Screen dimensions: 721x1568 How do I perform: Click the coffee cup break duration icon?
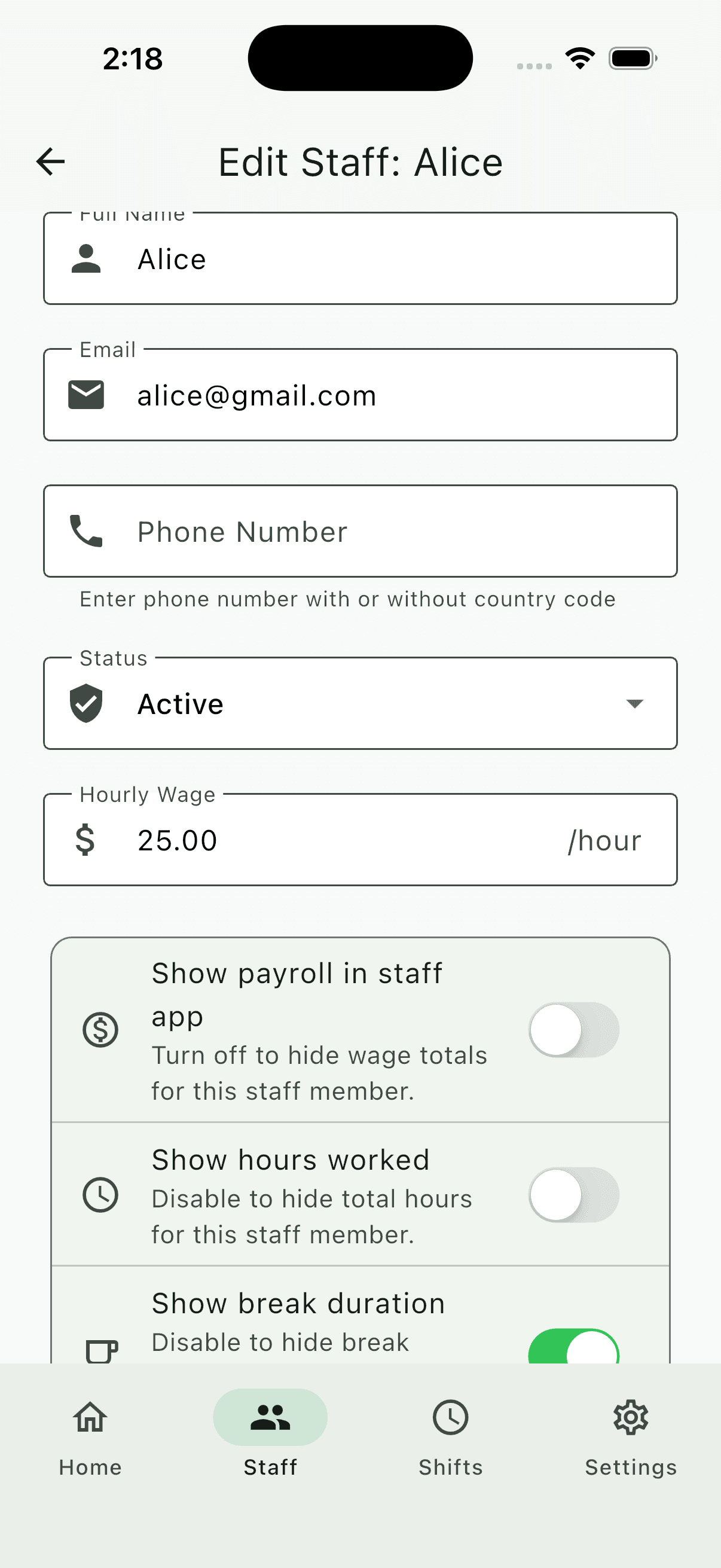click(x=101, y=1349)
